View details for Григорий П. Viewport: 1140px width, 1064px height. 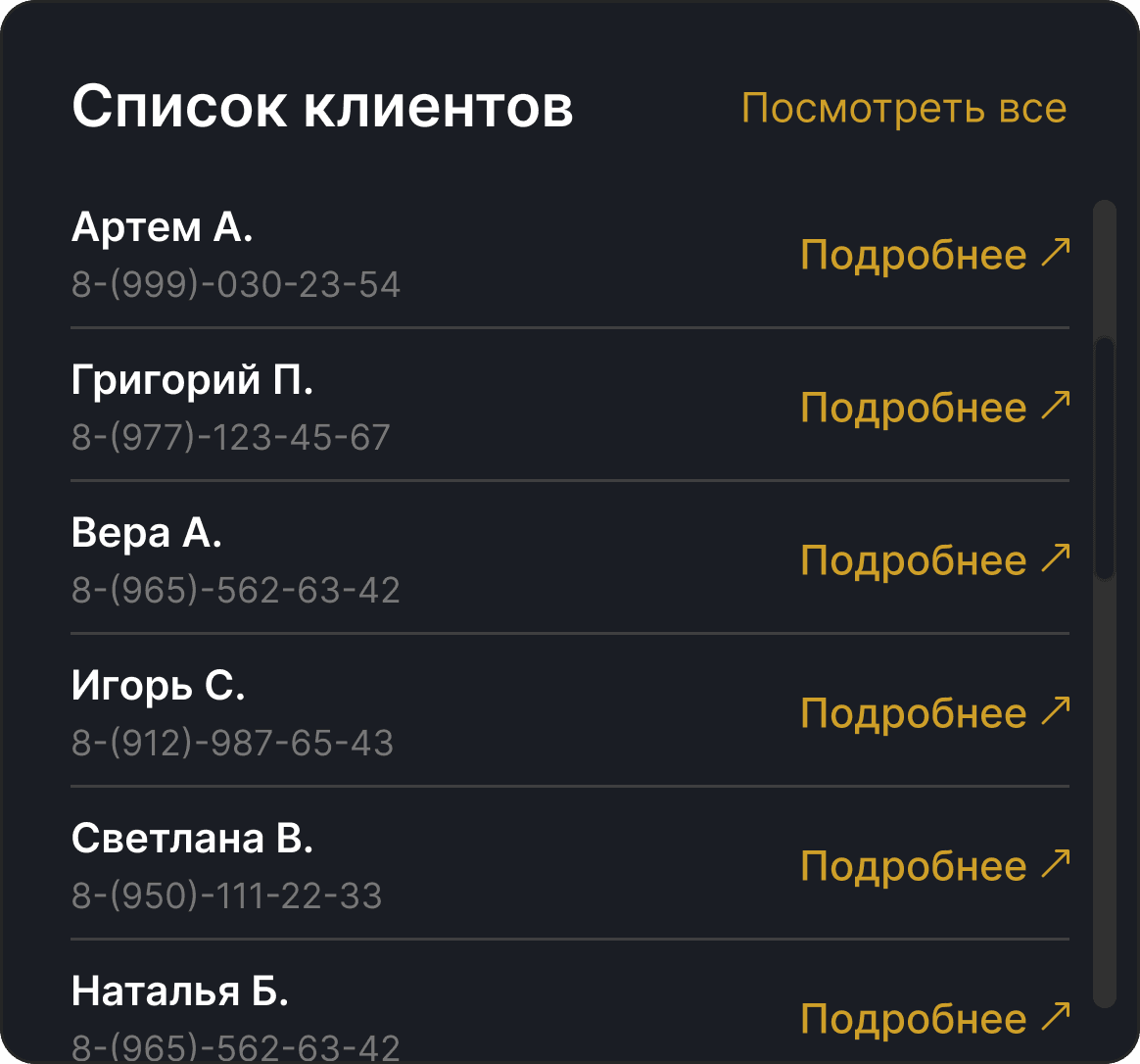tap(934, 408)
